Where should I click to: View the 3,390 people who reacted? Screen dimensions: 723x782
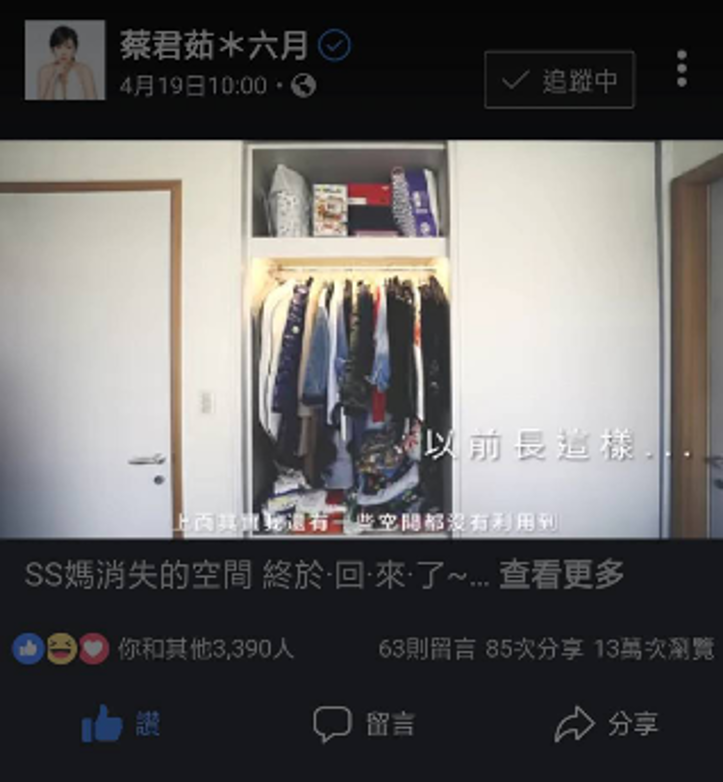click(x=205, y=649)
